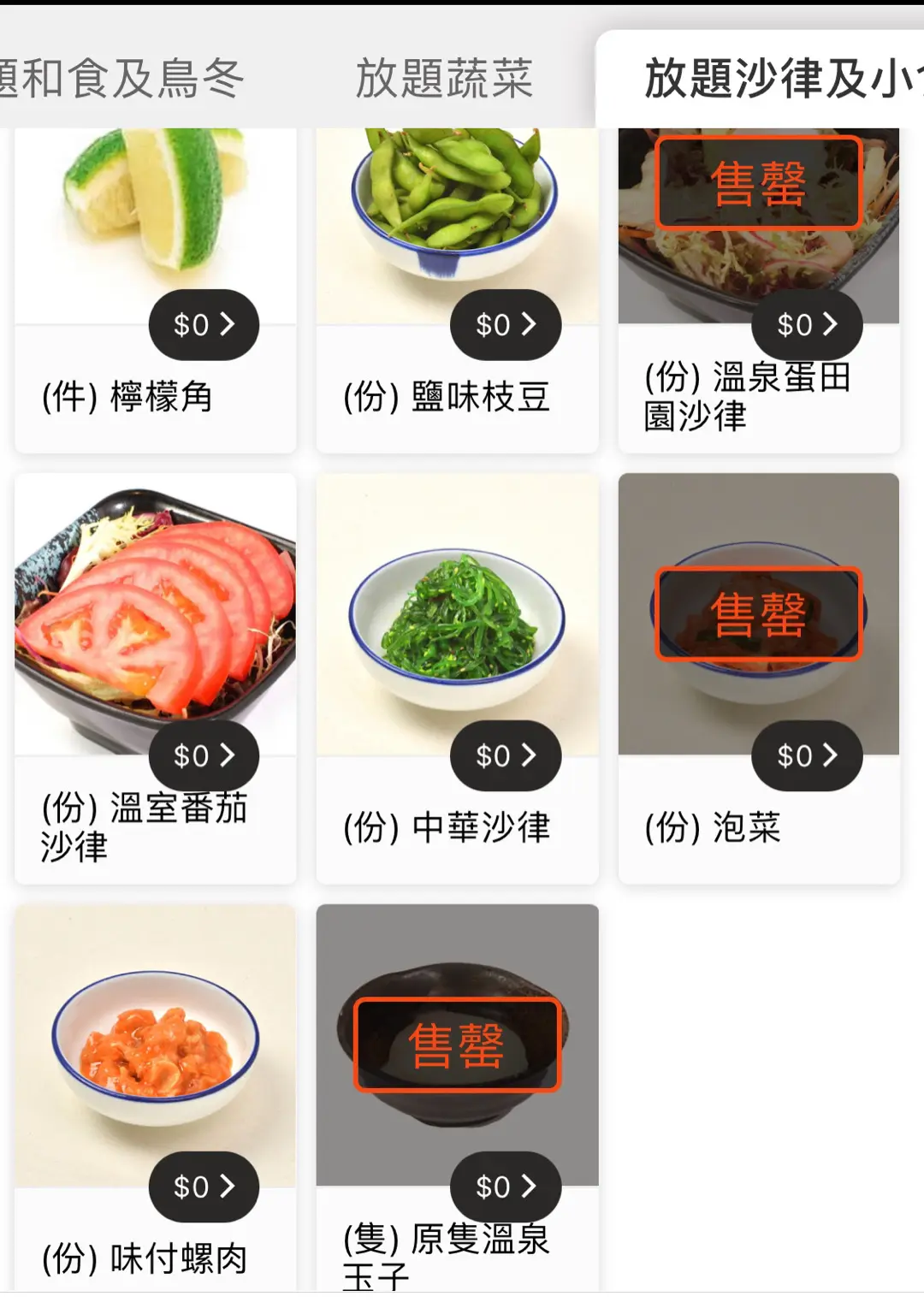Tap the $0 button on 溫泉蛋田園沙律
Screen dimensions: 924x1314
(807, 325)
